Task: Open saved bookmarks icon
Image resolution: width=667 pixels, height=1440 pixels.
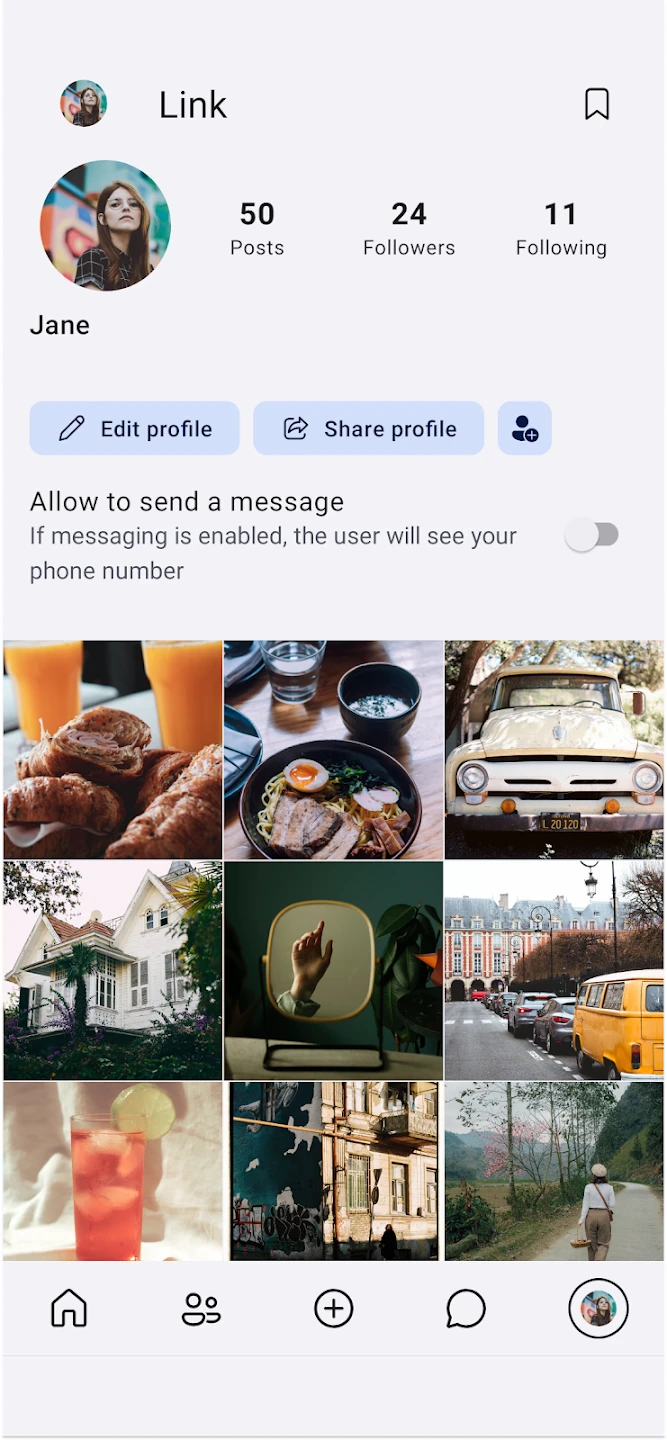Action: pyautogui.click(x=597, y=104)
